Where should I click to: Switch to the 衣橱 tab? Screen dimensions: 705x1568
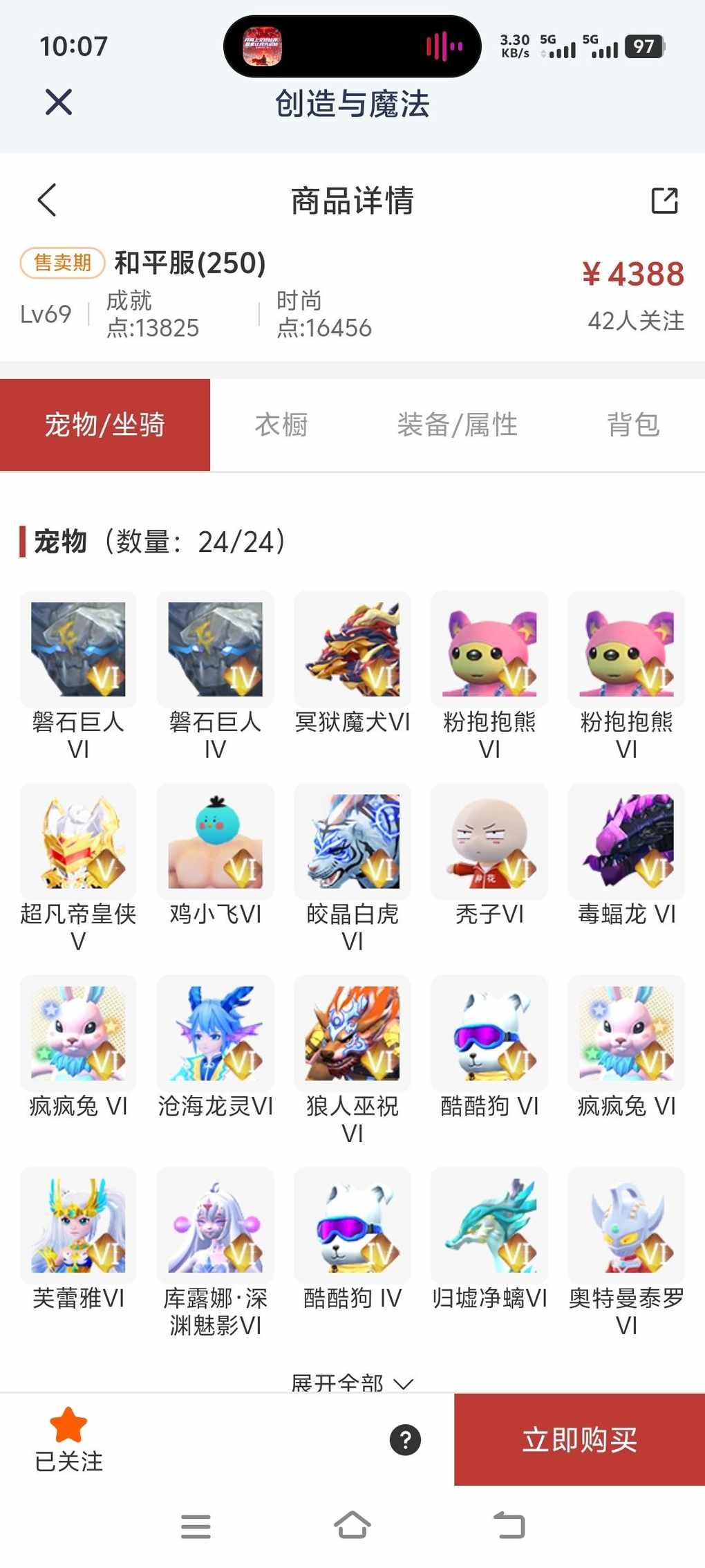(x=281, y=425)
